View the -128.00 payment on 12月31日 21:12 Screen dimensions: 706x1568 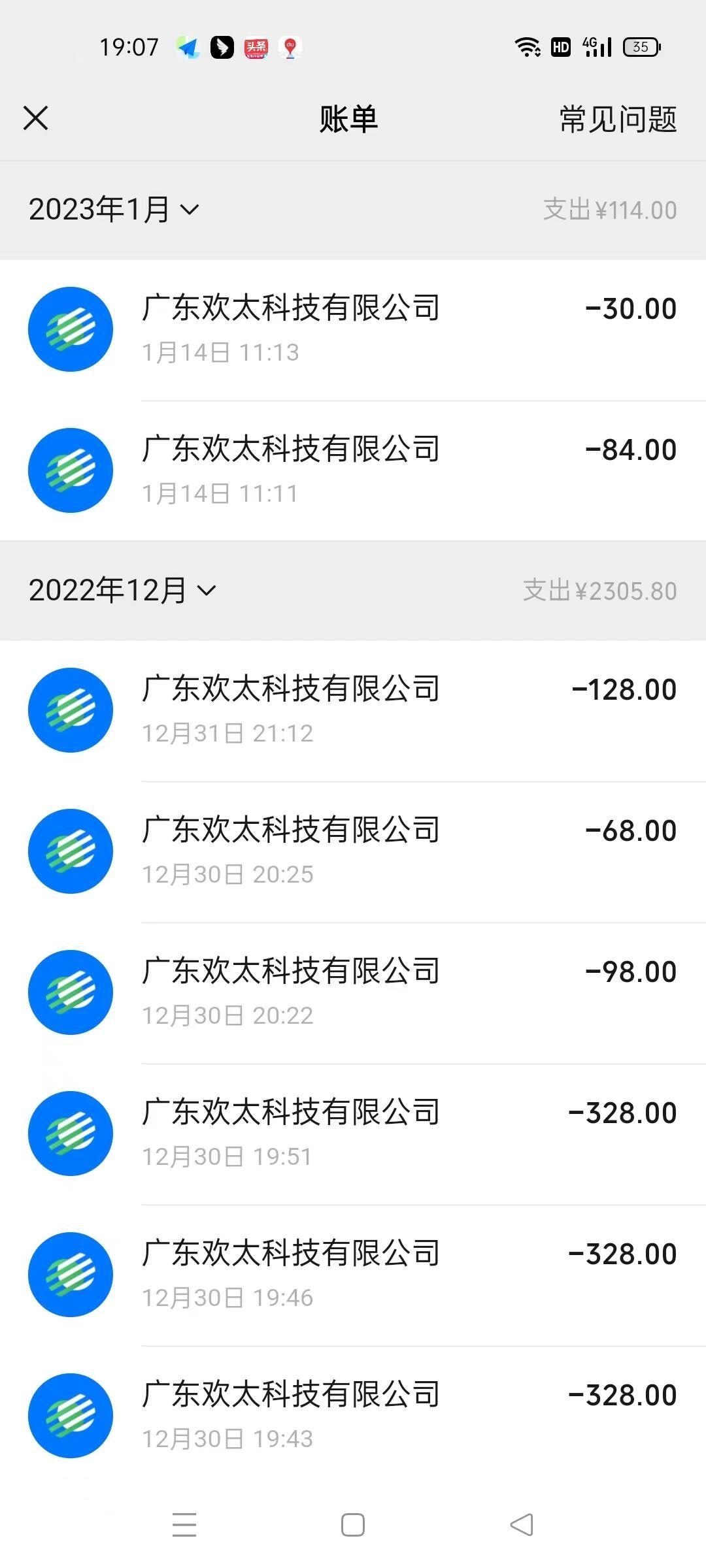tap(353, 710)
